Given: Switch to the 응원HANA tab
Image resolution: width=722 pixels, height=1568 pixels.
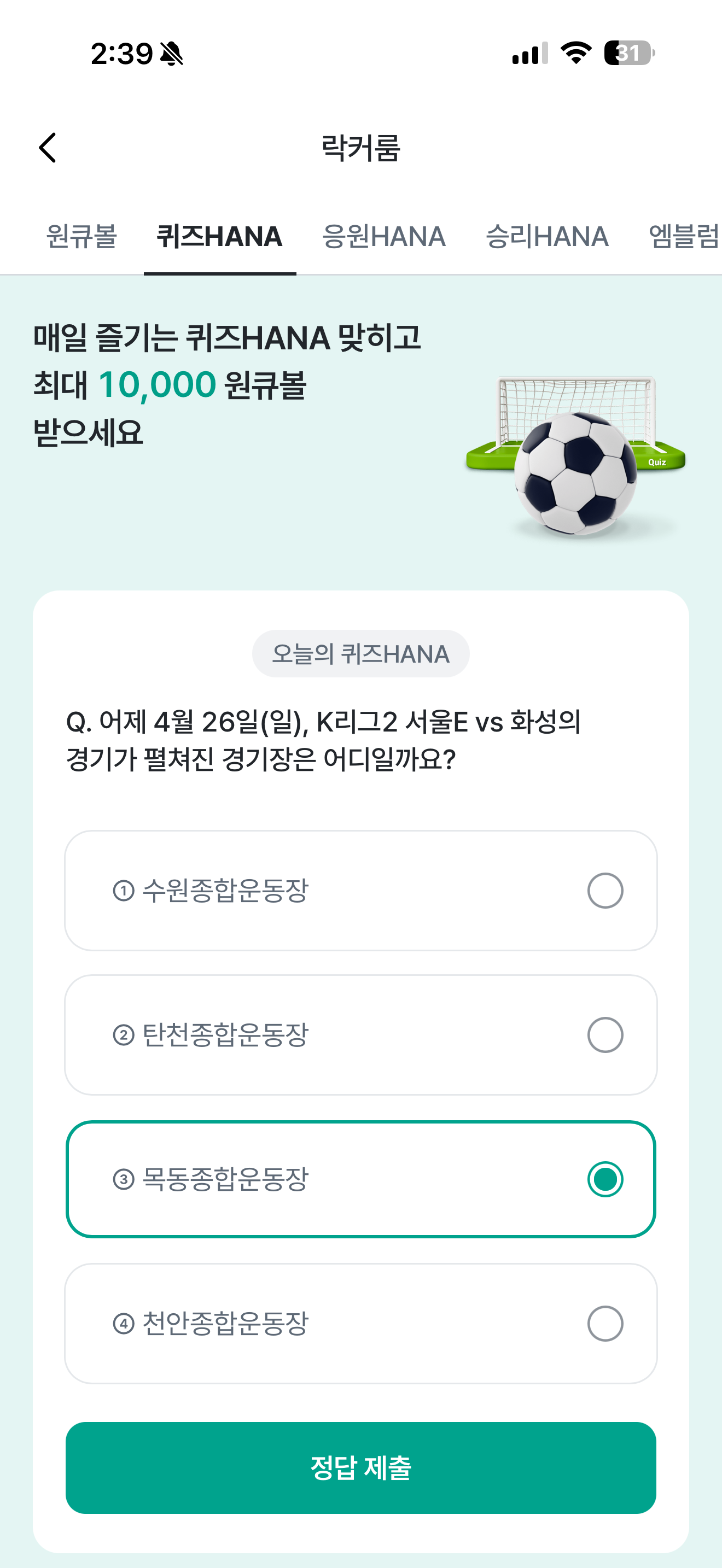Looking at the screenshot, I should [383, 236].
